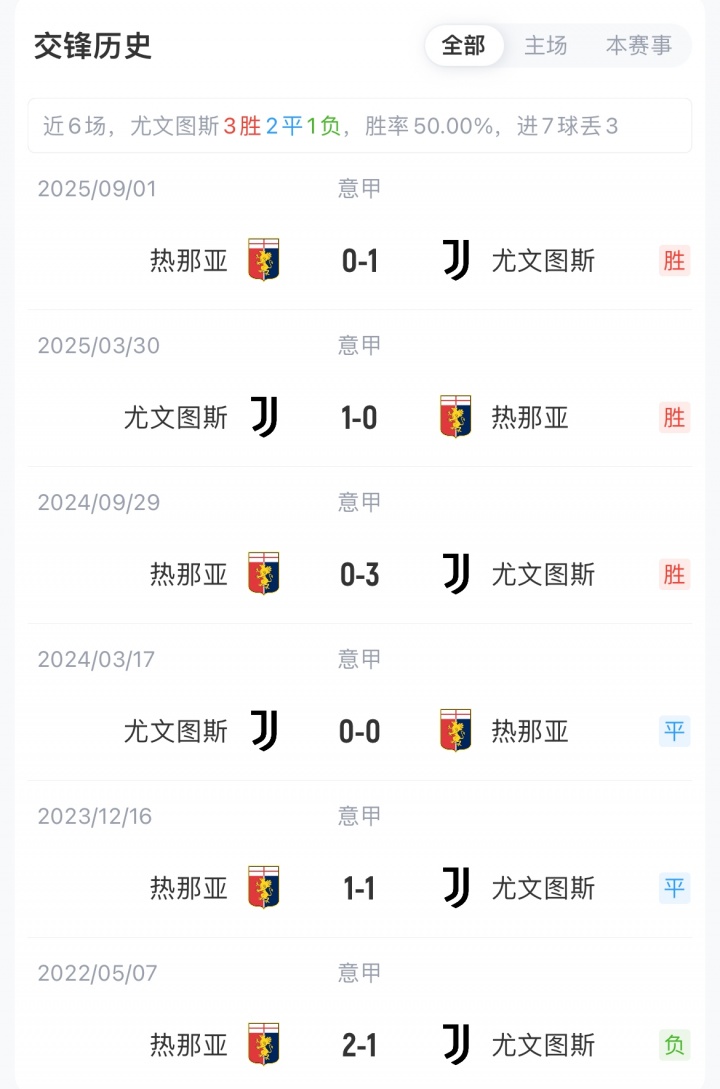This screenshot has width=720, height=1089.
Task: Open the 本赛事 tab
Action: 639,45
